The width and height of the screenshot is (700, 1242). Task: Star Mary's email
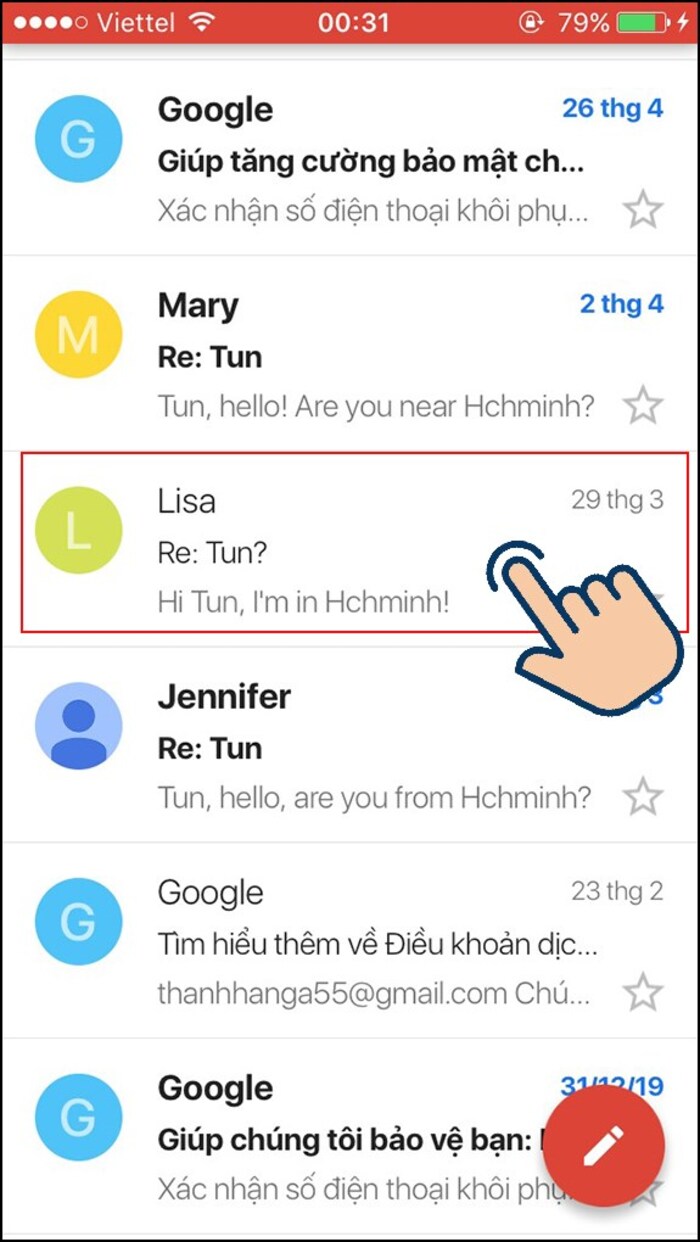pyautogui.click(x=643, y=406)
